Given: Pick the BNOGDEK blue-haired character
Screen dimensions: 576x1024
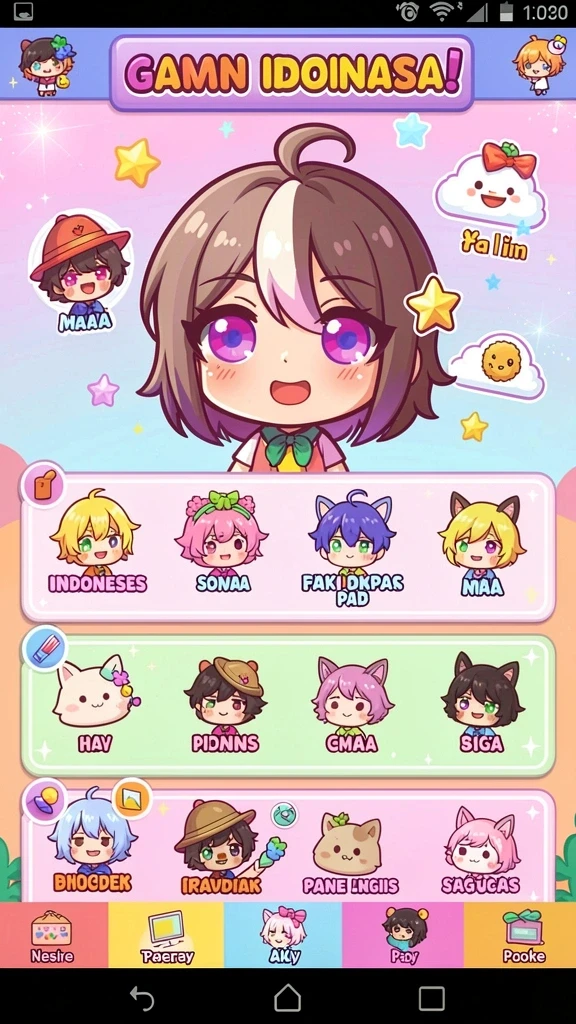Looking at the screenshot, I should (x=92, y=842).
